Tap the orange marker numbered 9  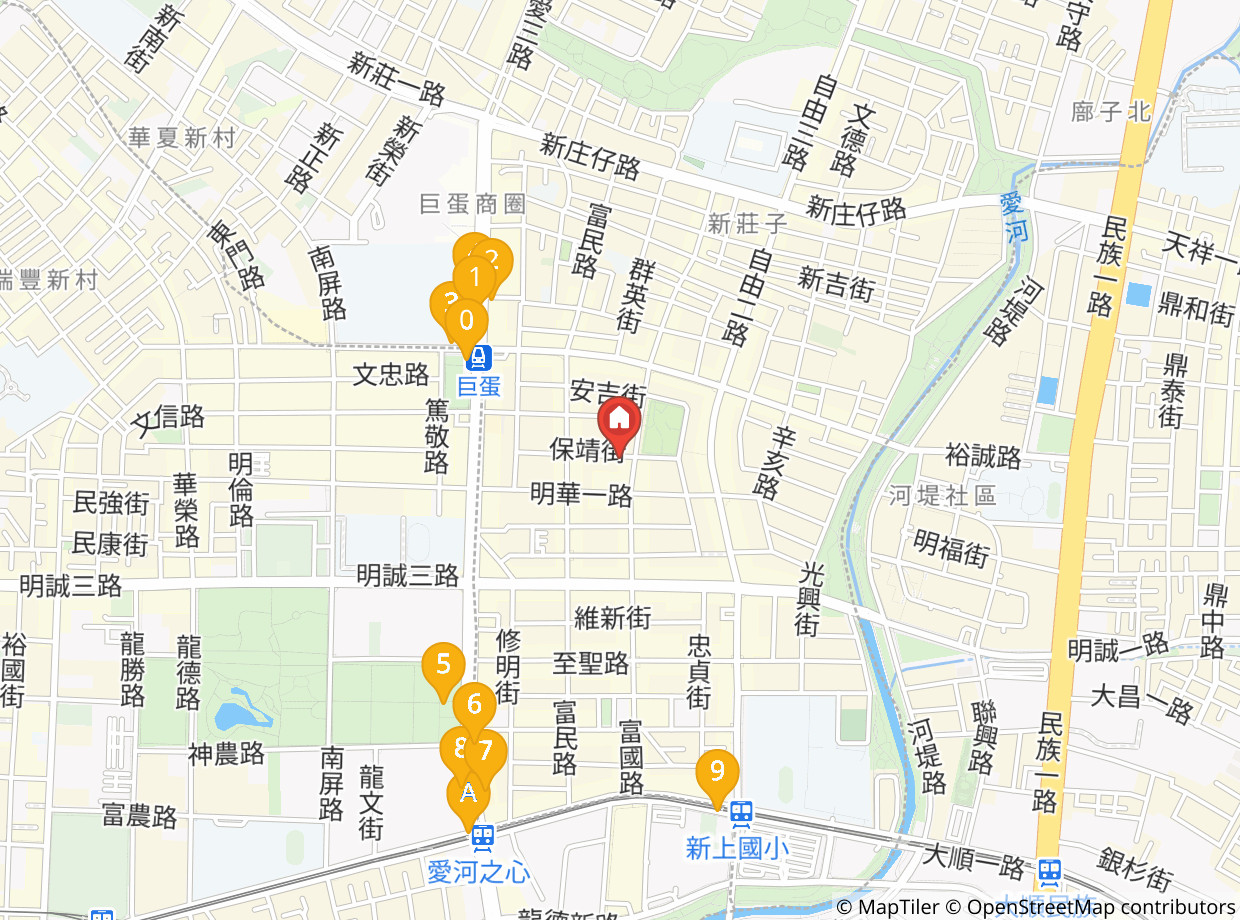point(716,771)
